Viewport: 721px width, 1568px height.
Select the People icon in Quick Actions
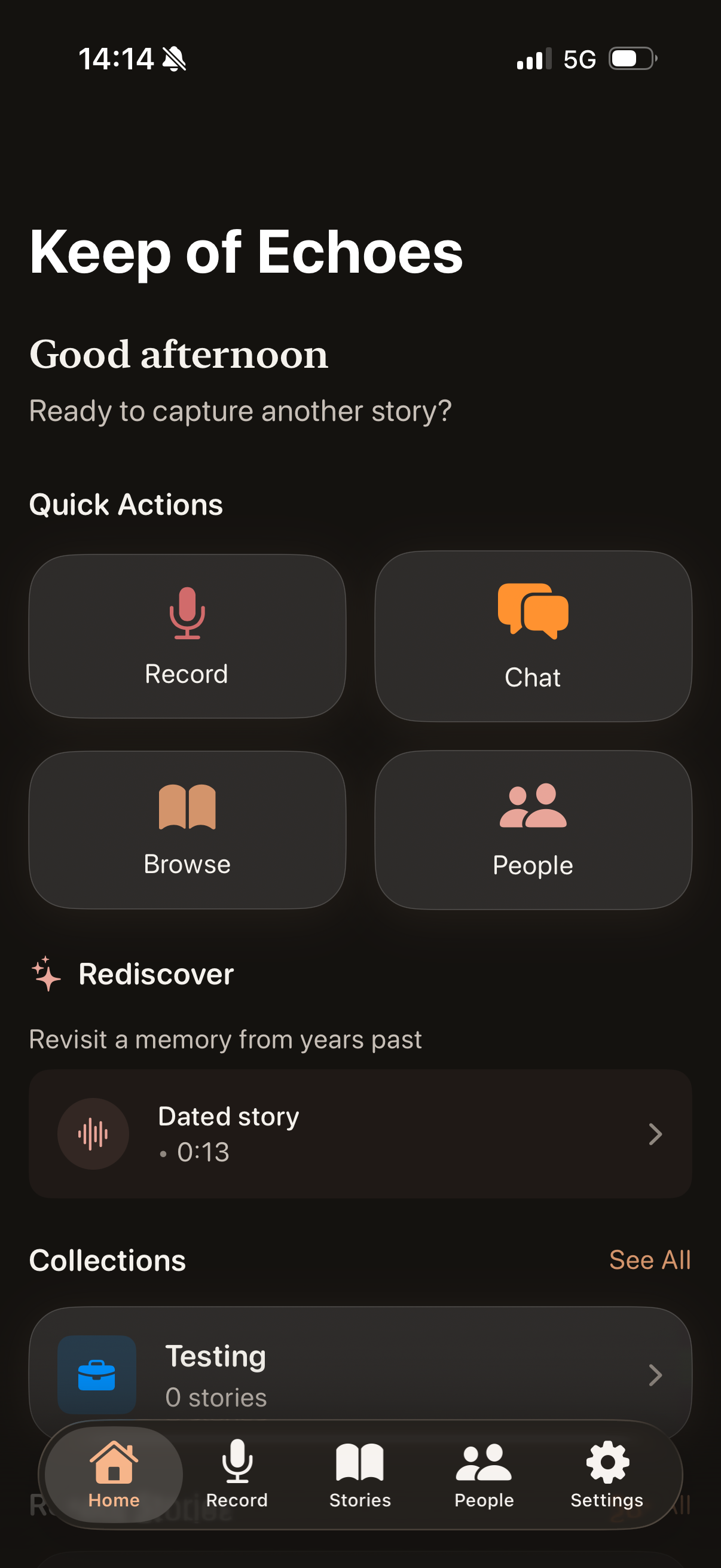click(x=533, y=807)
